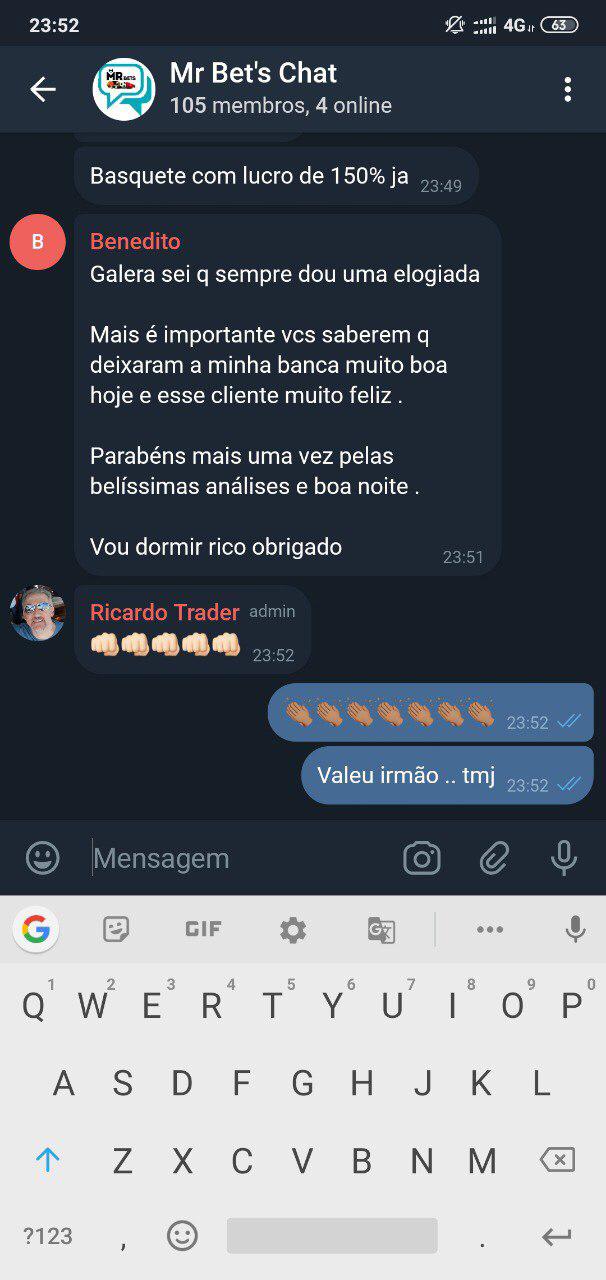This screenshot has height=1280, width=606.
Task: Switch keyboard to ?123 symbols
Action: (48, 1236)
